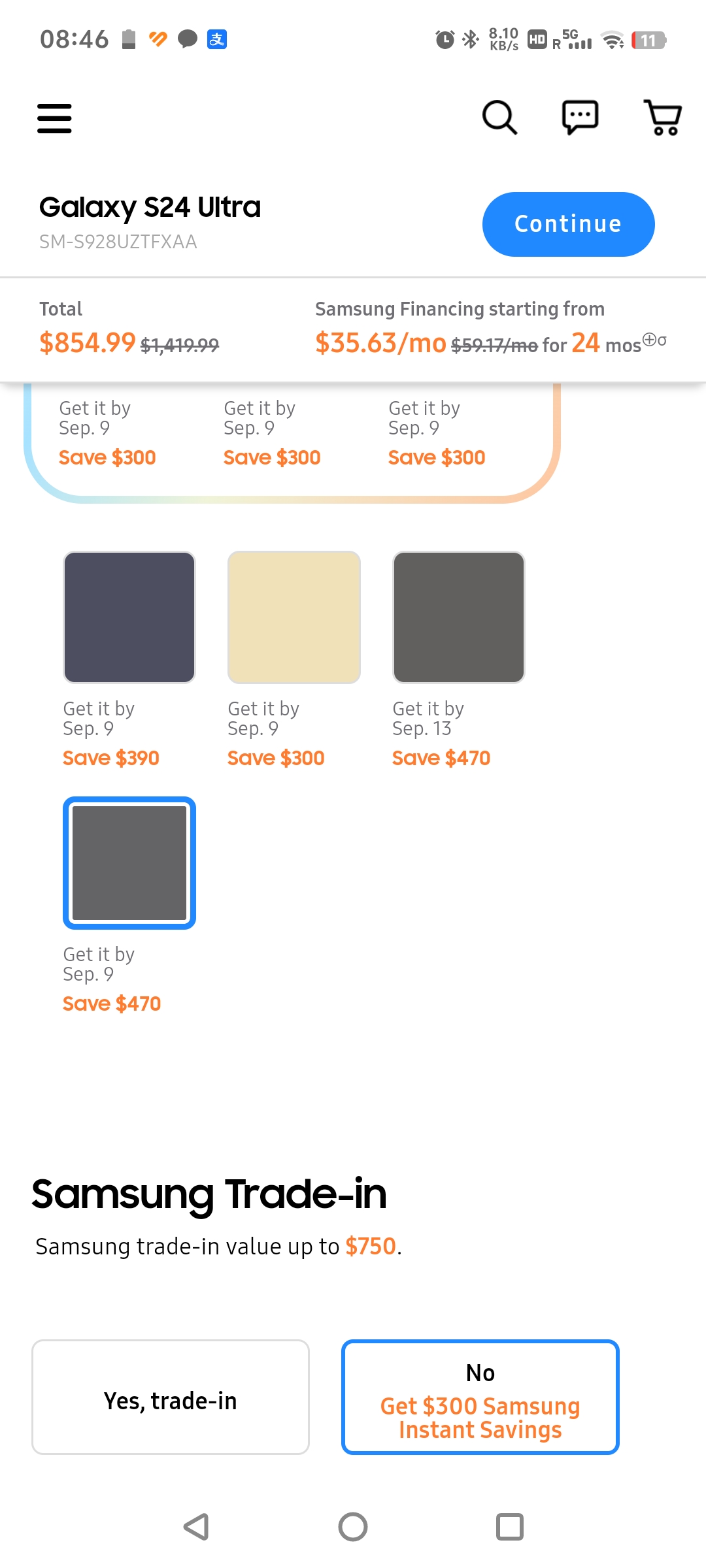Image resolution: width=706 pixels, height=1568 pixels.
Task: Choose No for $300 Samsung Instant Savings
Action: (x=480, y=1397)
